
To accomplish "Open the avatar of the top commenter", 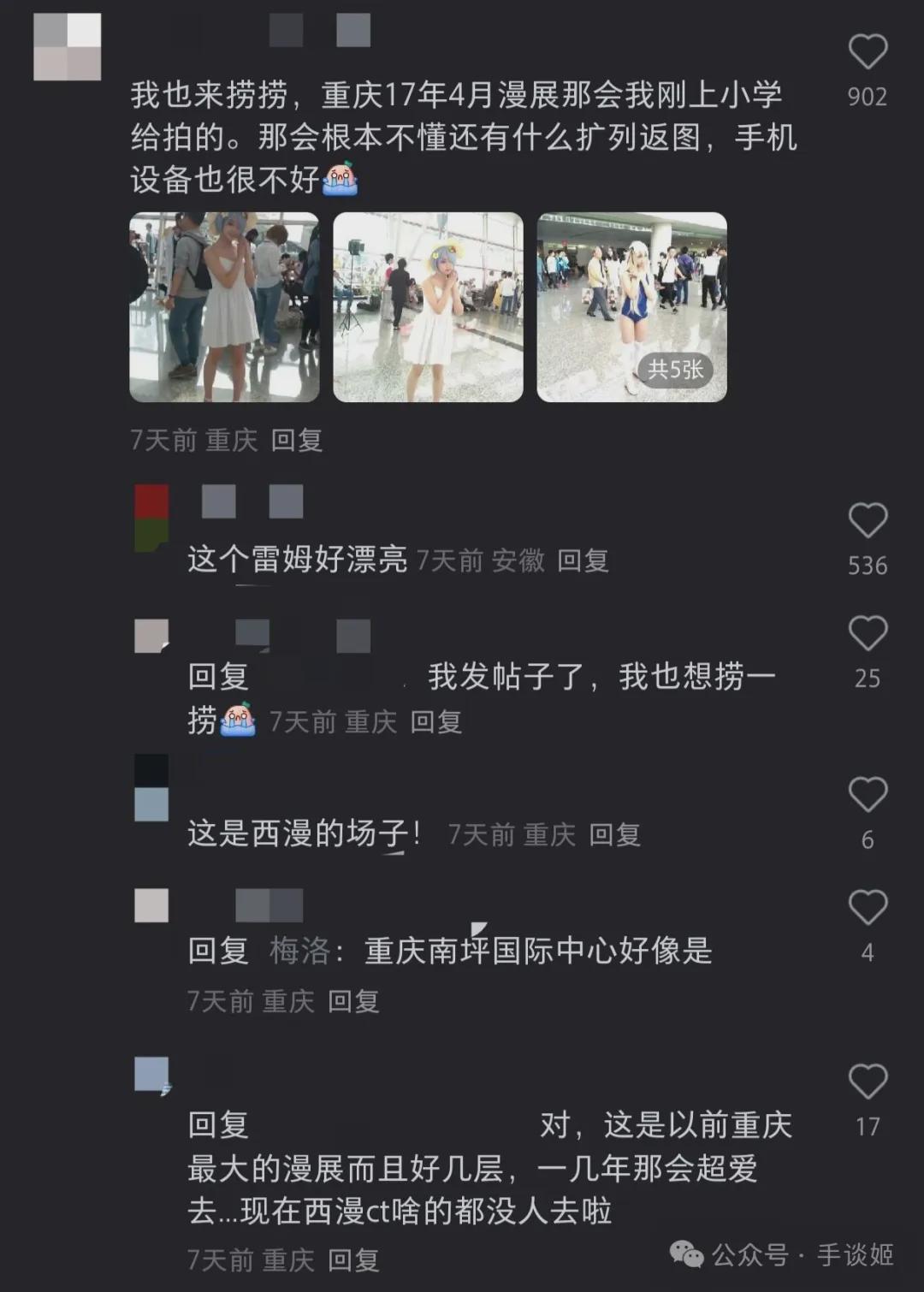I will (67, 47).
